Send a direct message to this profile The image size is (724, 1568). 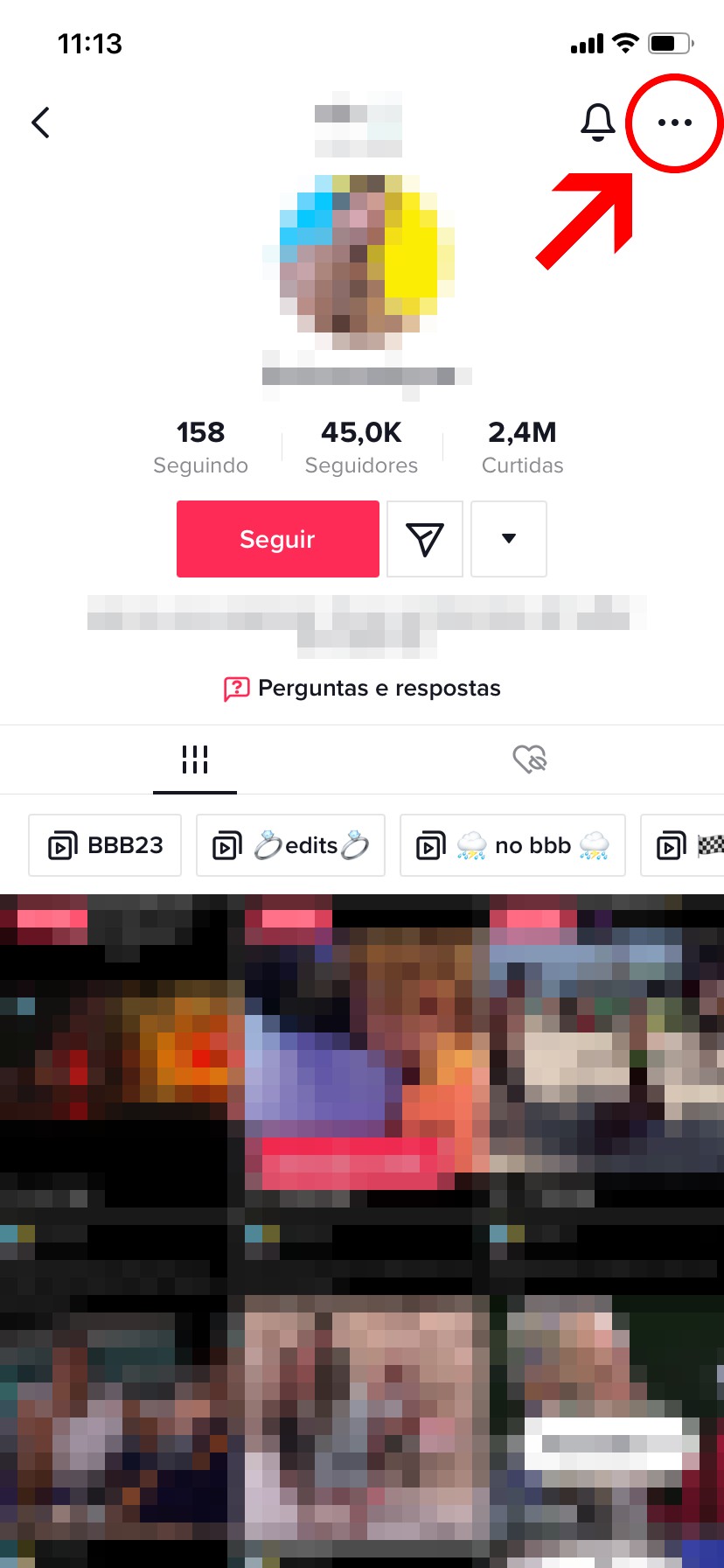(x=425, y=539)
